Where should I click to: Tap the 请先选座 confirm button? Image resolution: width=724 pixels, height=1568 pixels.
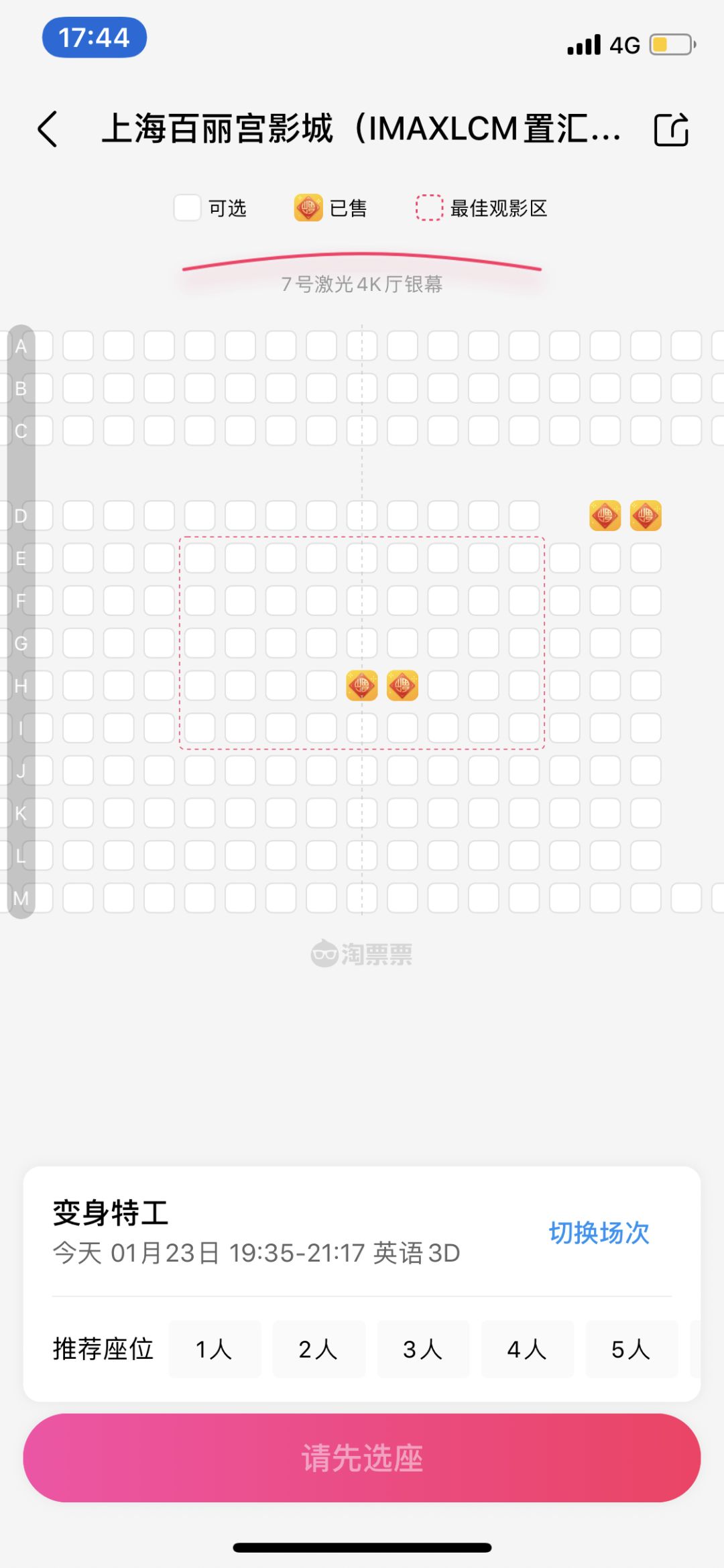point(362,1457)
